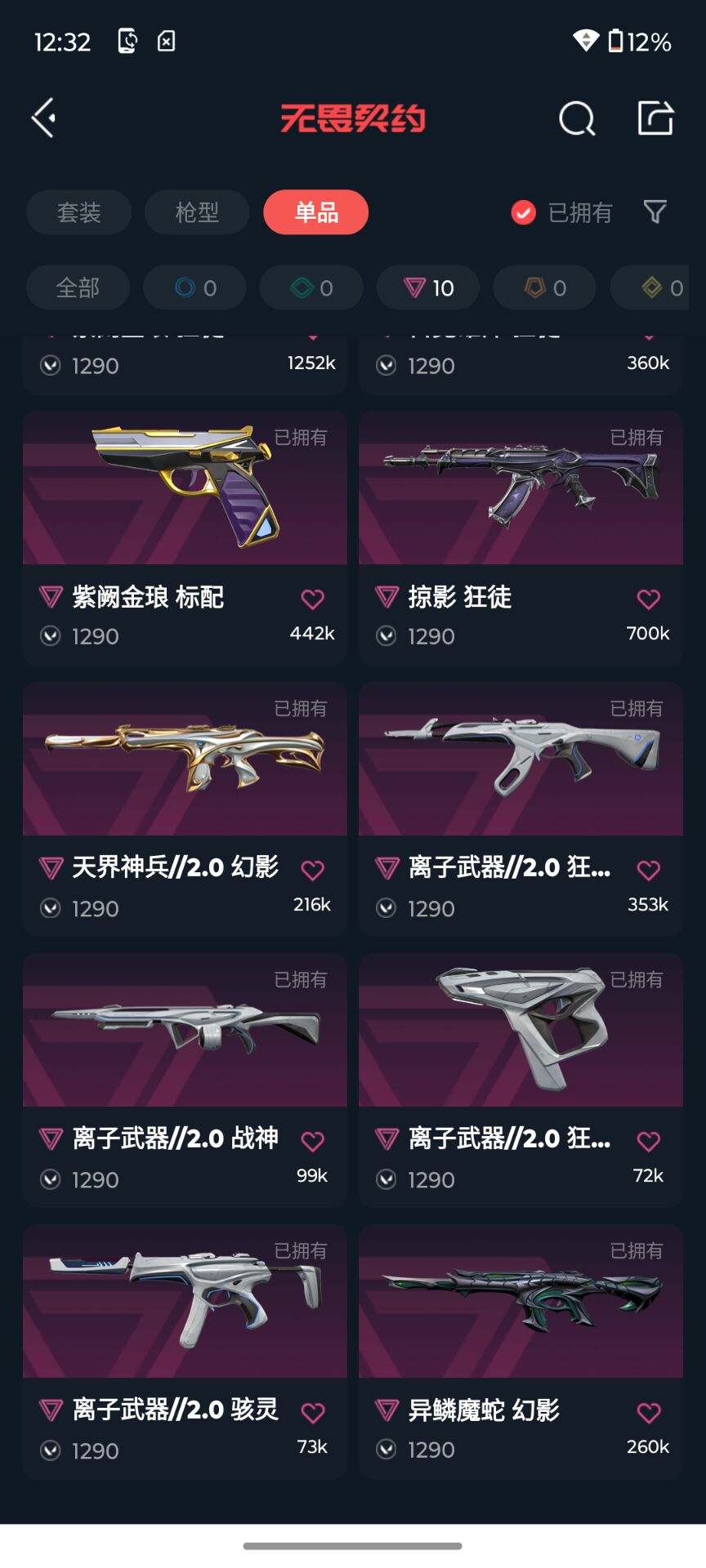Like the 紫阙金琅 标配 skin
This screenshot has height=1568, width=706.
pos(313,599)
